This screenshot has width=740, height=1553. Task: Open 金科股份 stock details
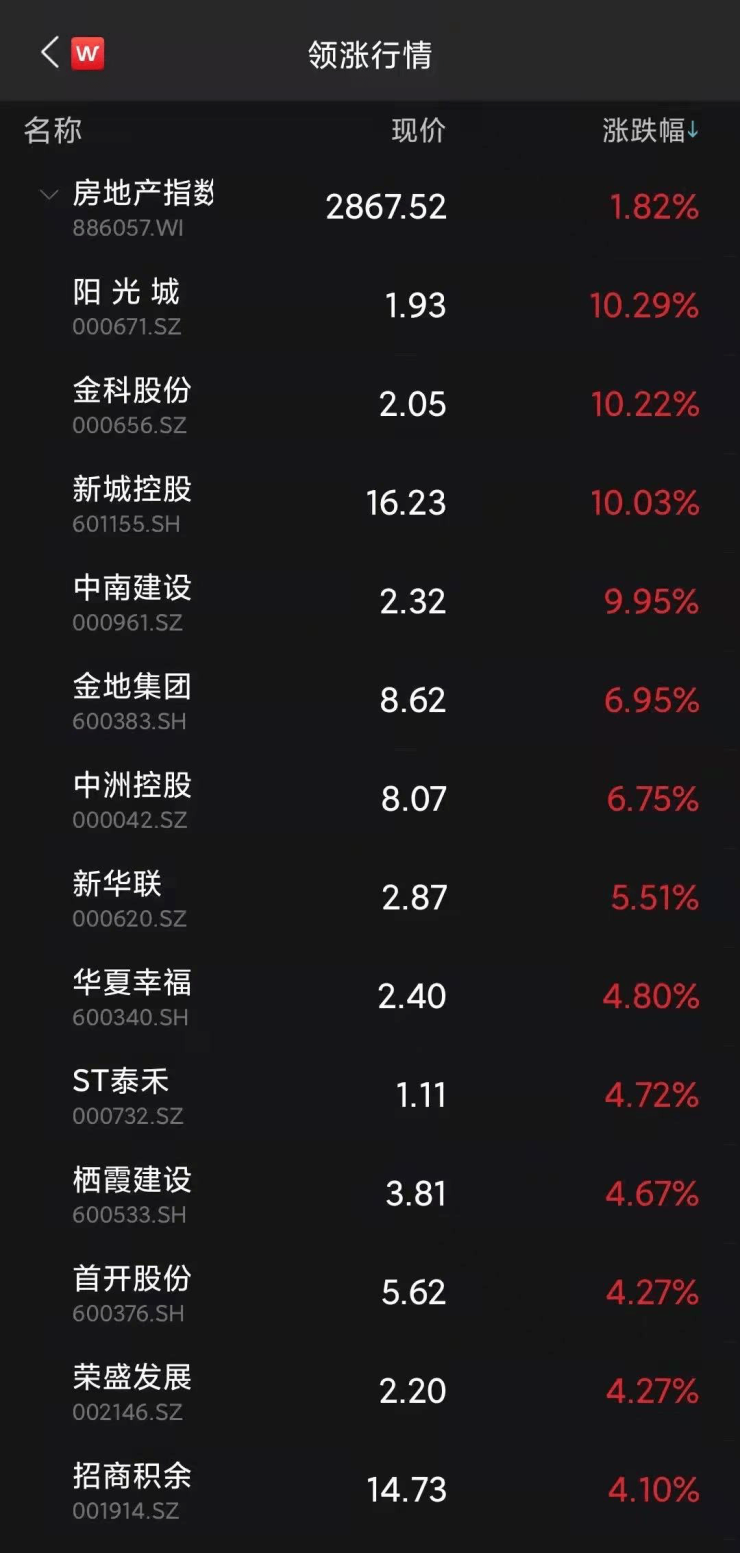(x=132, y=403)
